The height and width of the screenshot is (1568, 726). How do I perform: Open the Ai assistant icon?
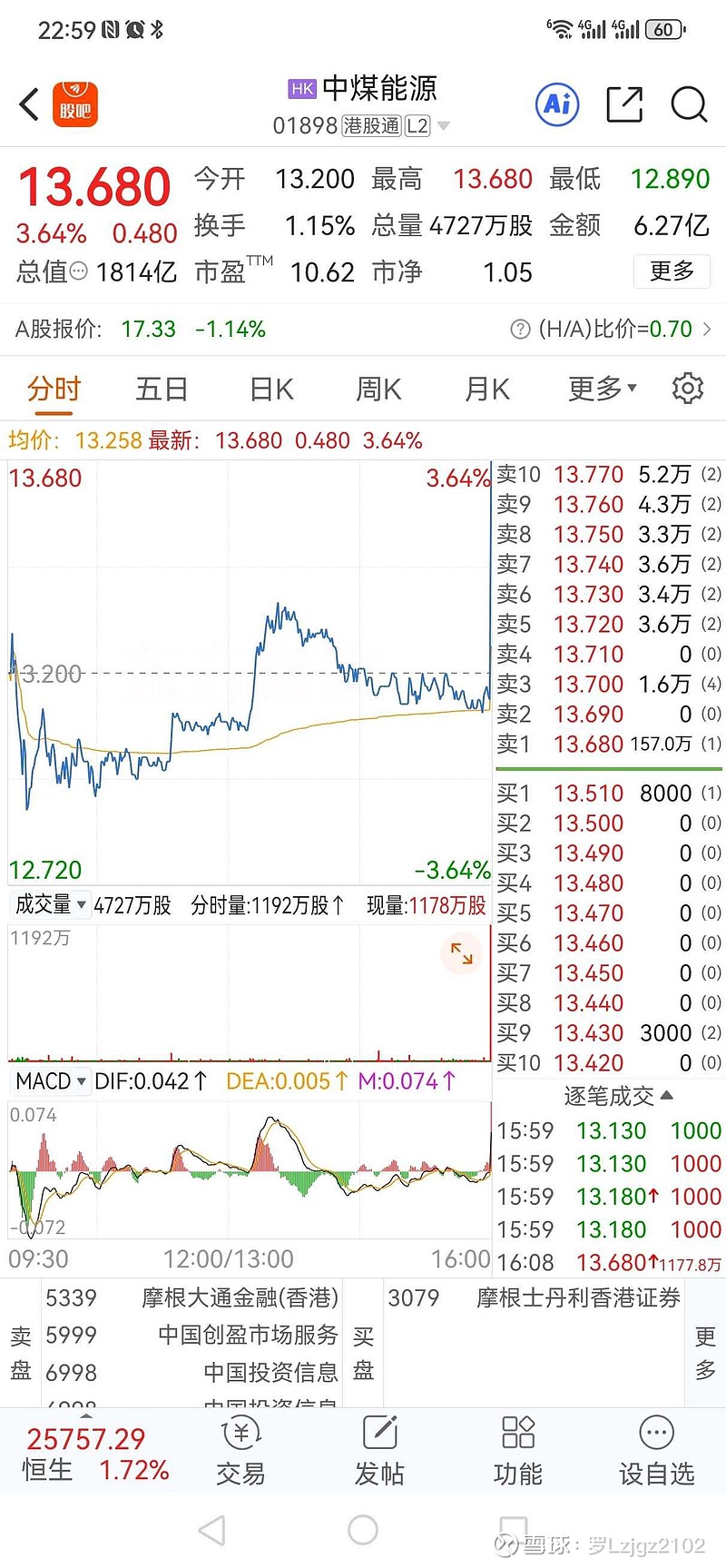[557, 104]
